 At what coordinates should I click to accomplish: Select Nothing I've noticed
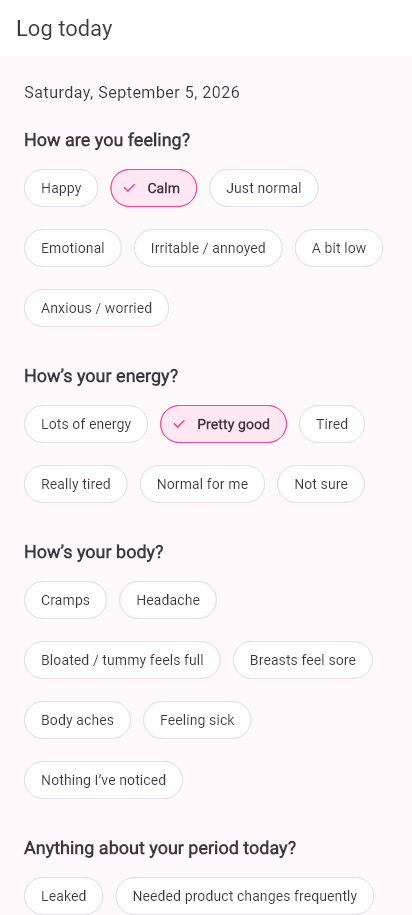[103, 780]
